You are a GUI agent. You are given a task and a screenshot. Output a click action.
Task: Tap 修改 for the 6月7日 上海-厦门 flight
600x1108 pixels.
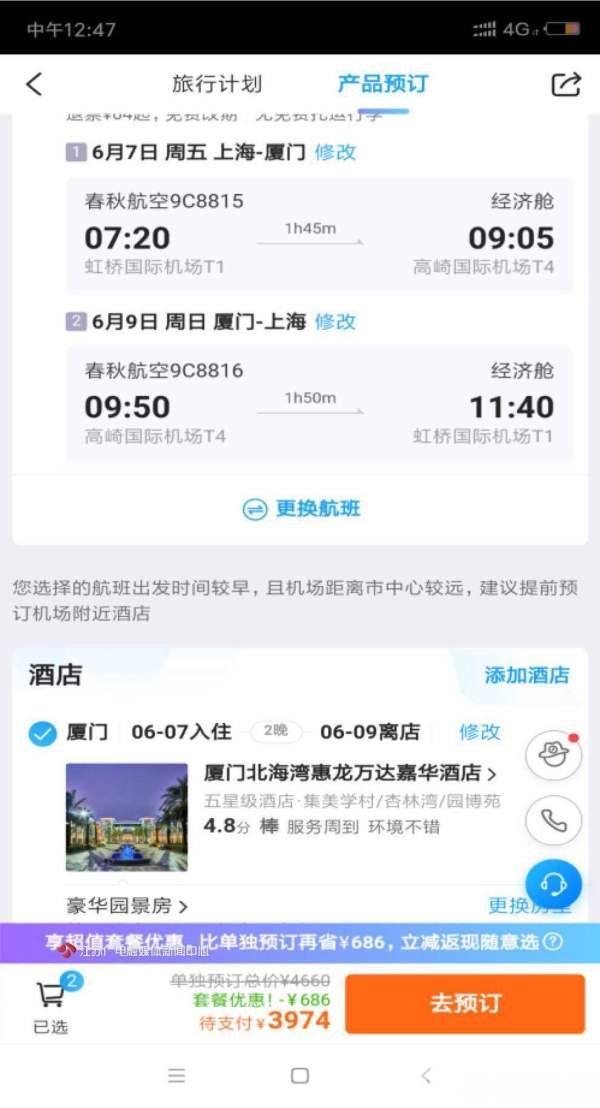[x=335, y=153]
